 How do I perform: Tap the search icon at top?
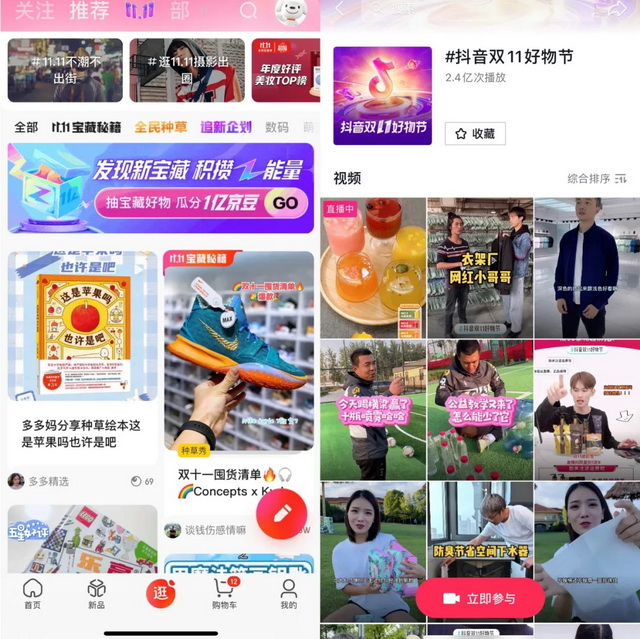coord(250,11)
